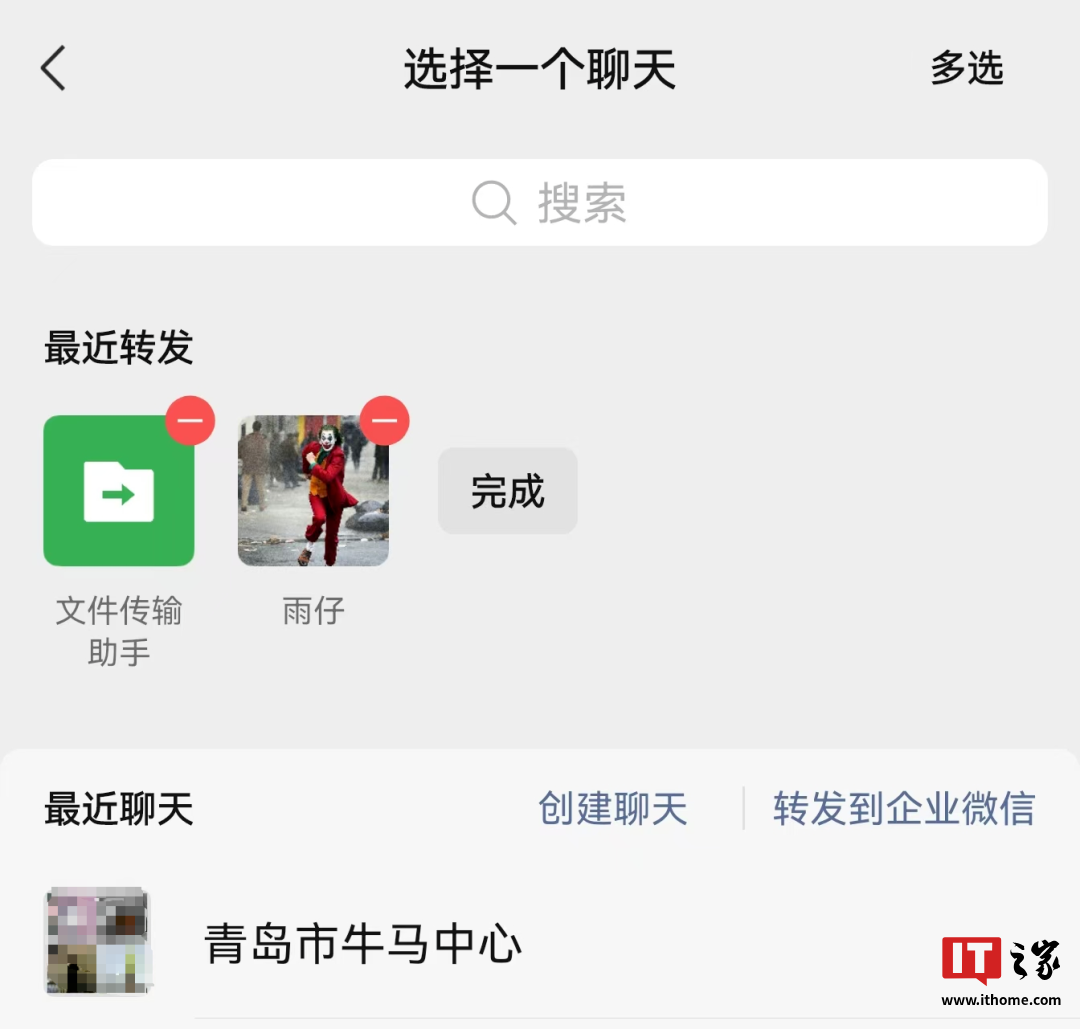Tap 创建聊天 to create a chat
Image resolution: width=1080 pixels, height=1029 pixels.
point(612,808)
